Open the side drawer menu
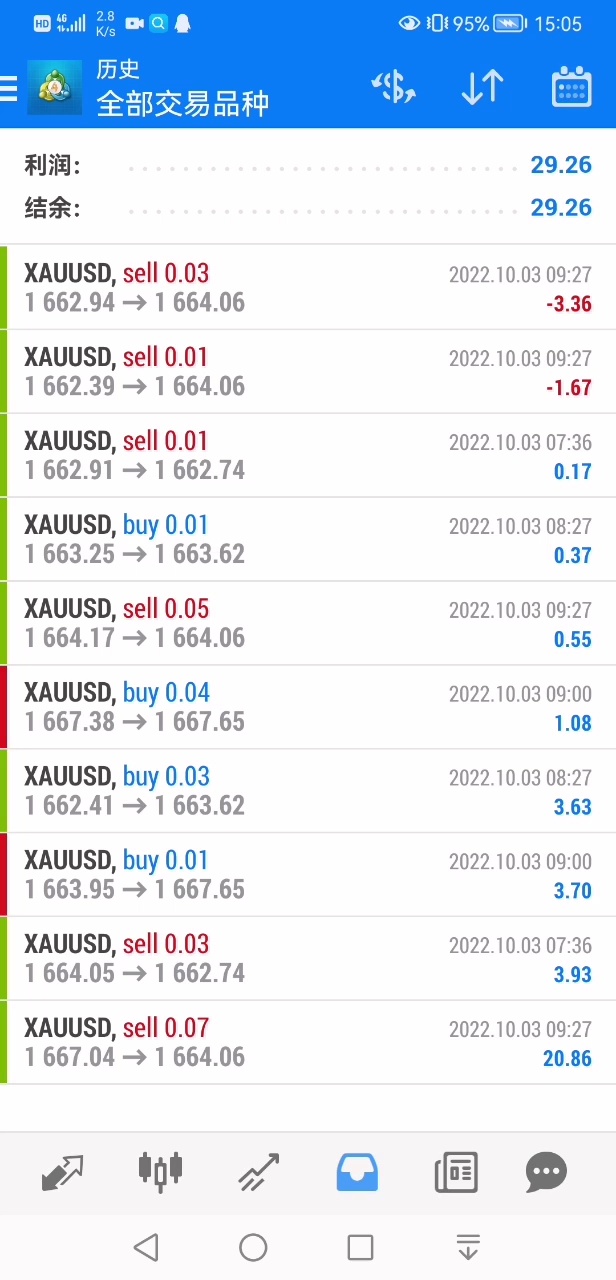616x1280 pixels. [x=10, y=88]
